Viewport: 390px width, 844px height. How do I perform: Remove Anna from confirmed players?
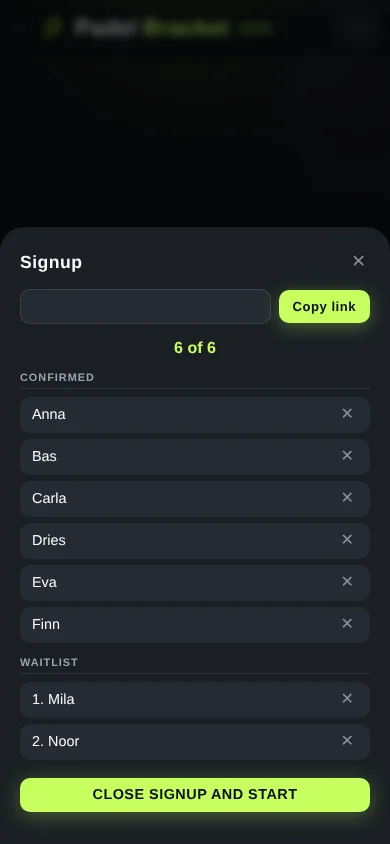[x=347, y=413]
